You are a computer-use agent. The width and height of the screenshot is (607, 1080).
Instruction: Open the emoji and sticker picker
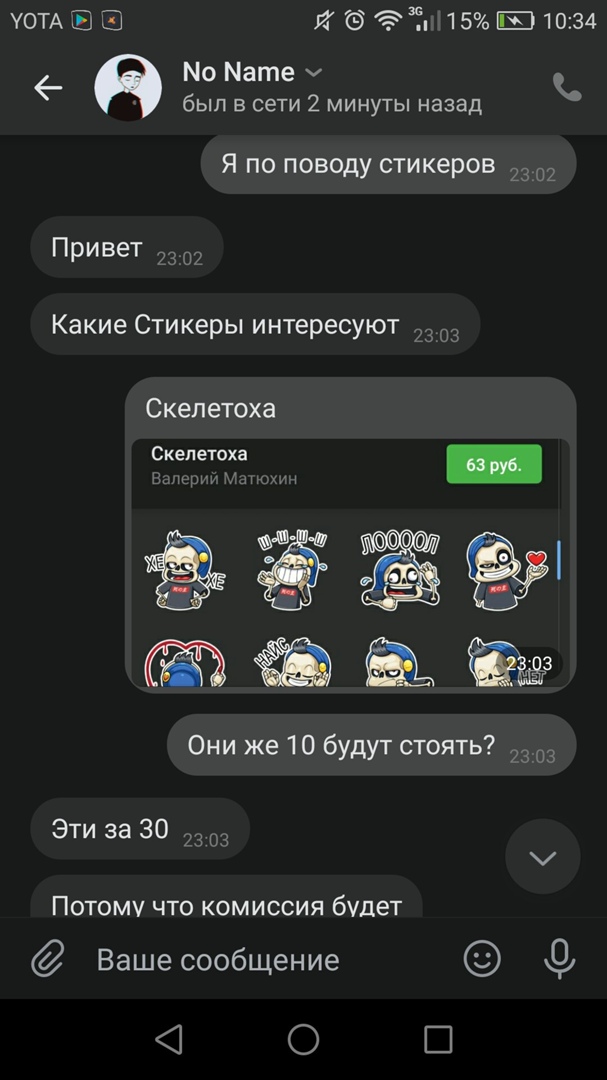coord(482,960)
